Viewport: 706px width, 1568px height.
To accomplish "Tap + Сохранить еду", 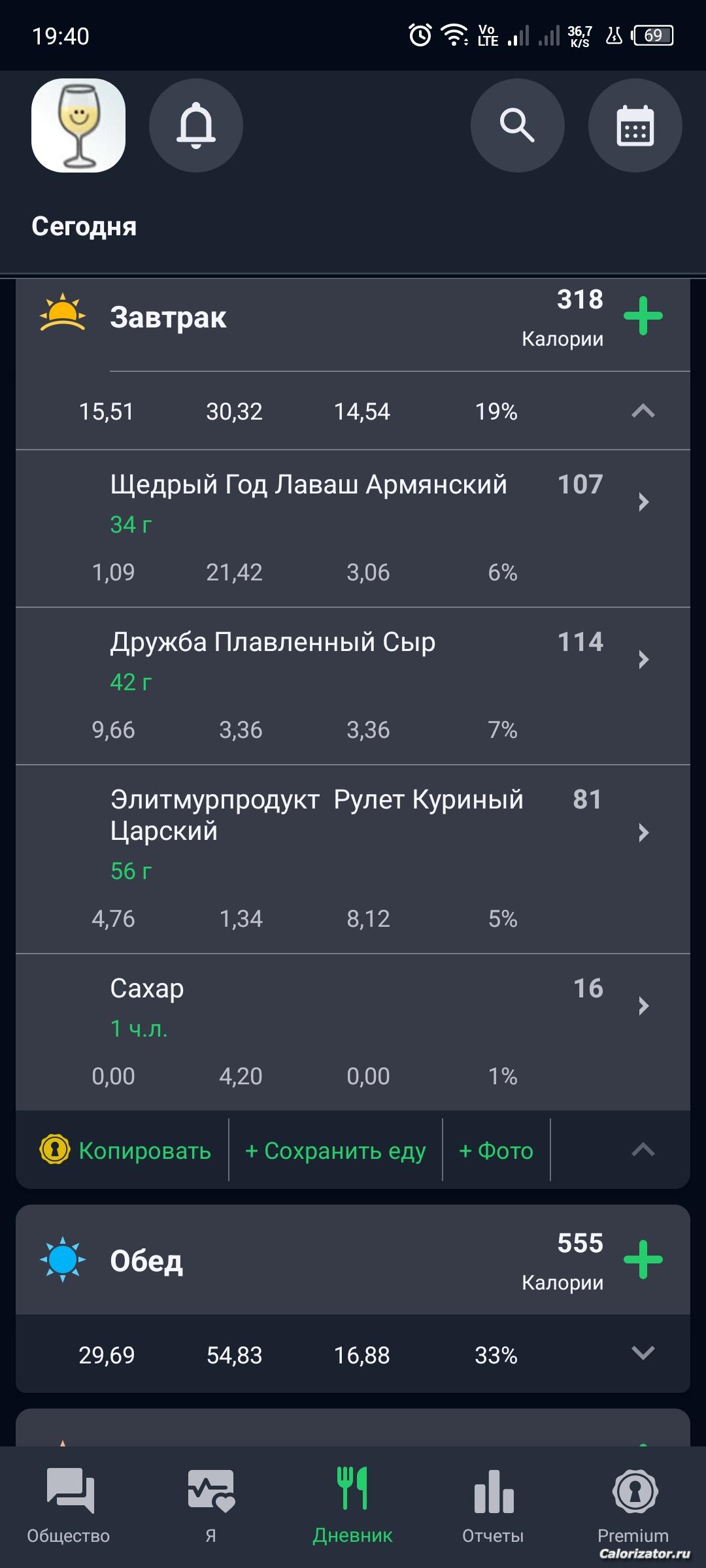I will coord(335,1150).
